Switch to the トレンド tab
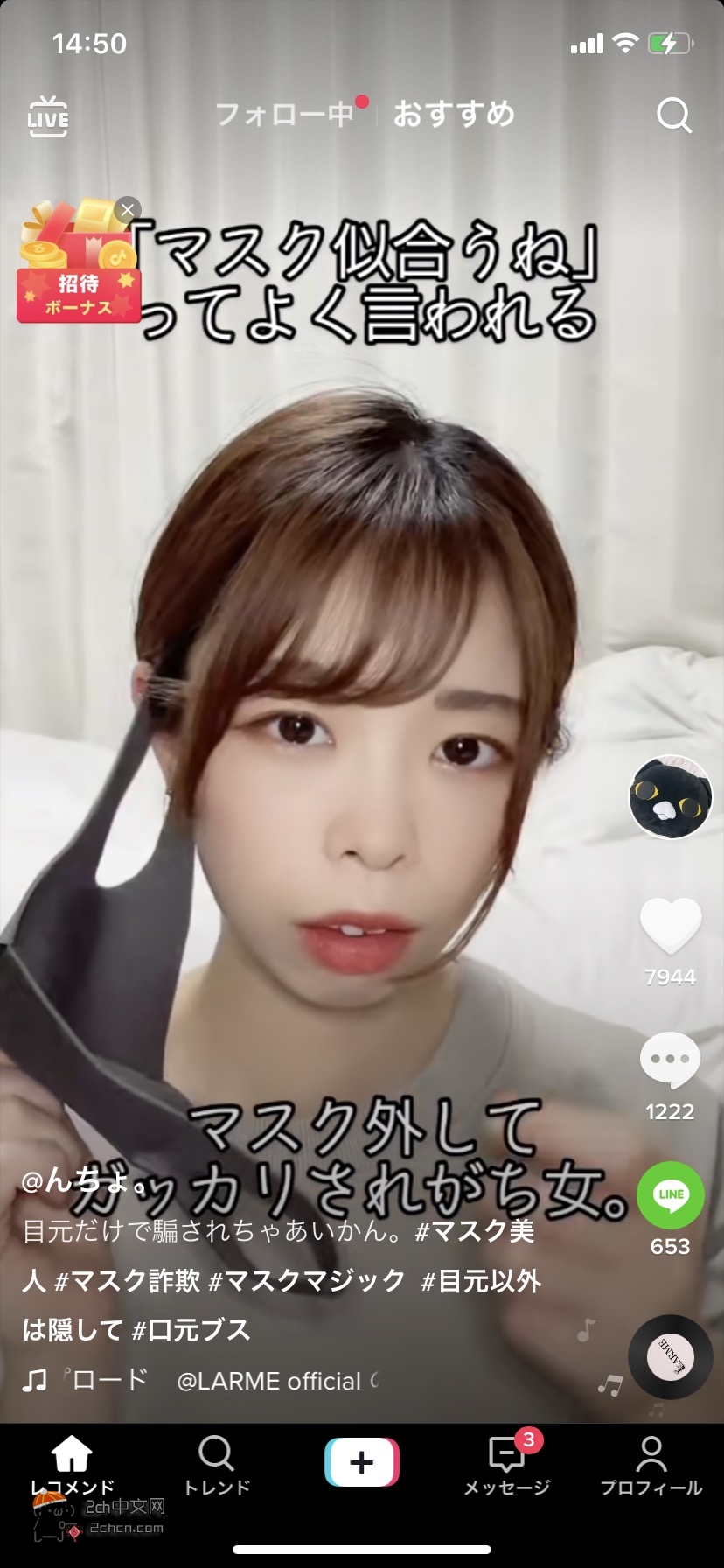 click(216, 1465)
